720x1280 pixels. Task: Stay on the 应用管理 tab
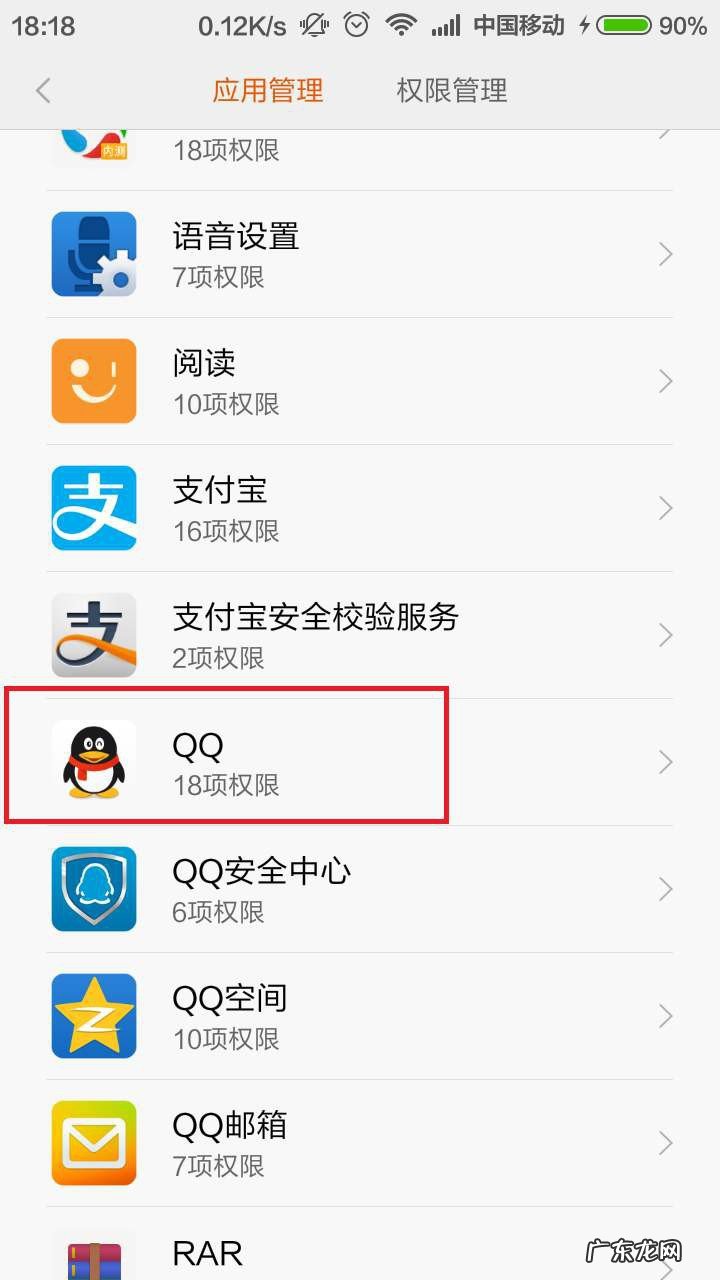(x=266, y=90)
